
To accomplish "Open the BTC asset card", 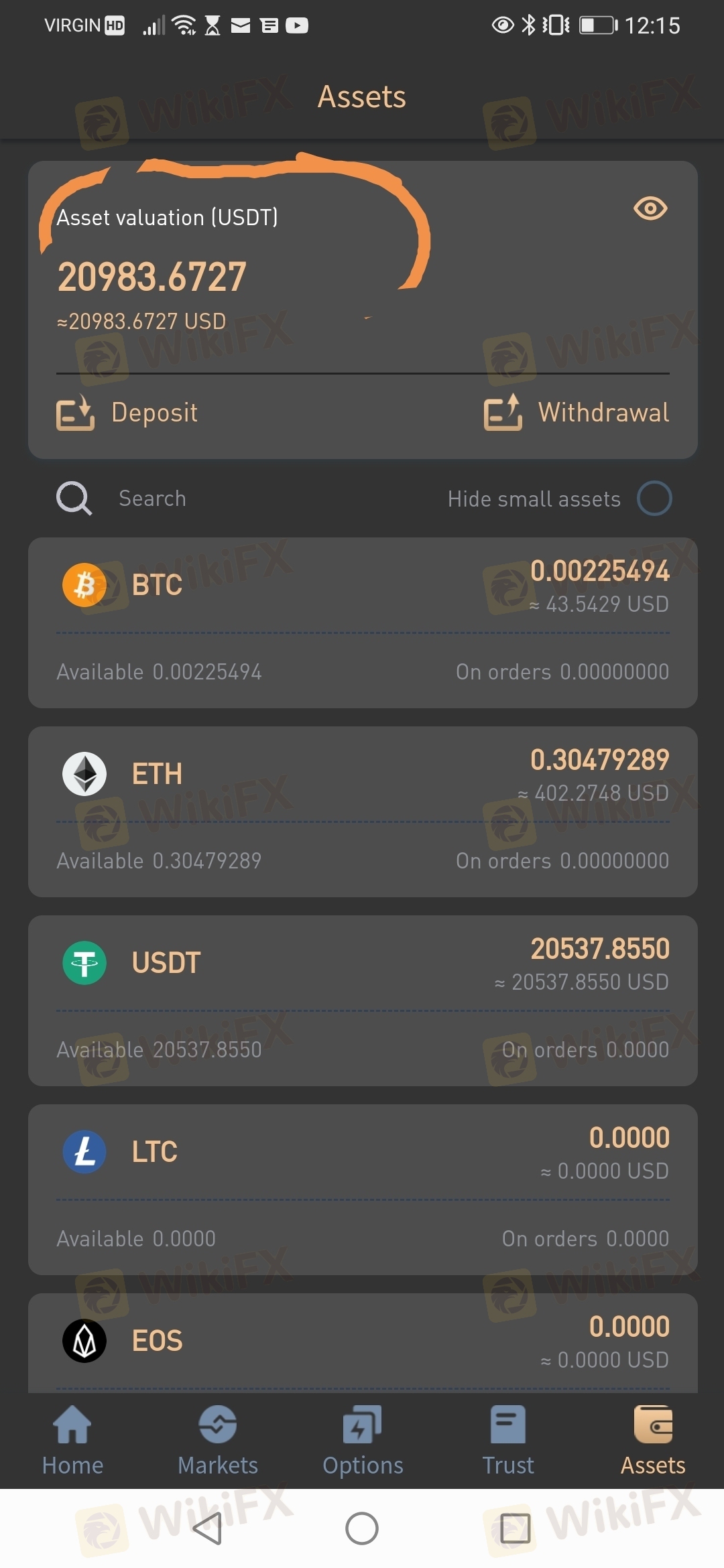I will pyautogui.click(x=362, y=622).
